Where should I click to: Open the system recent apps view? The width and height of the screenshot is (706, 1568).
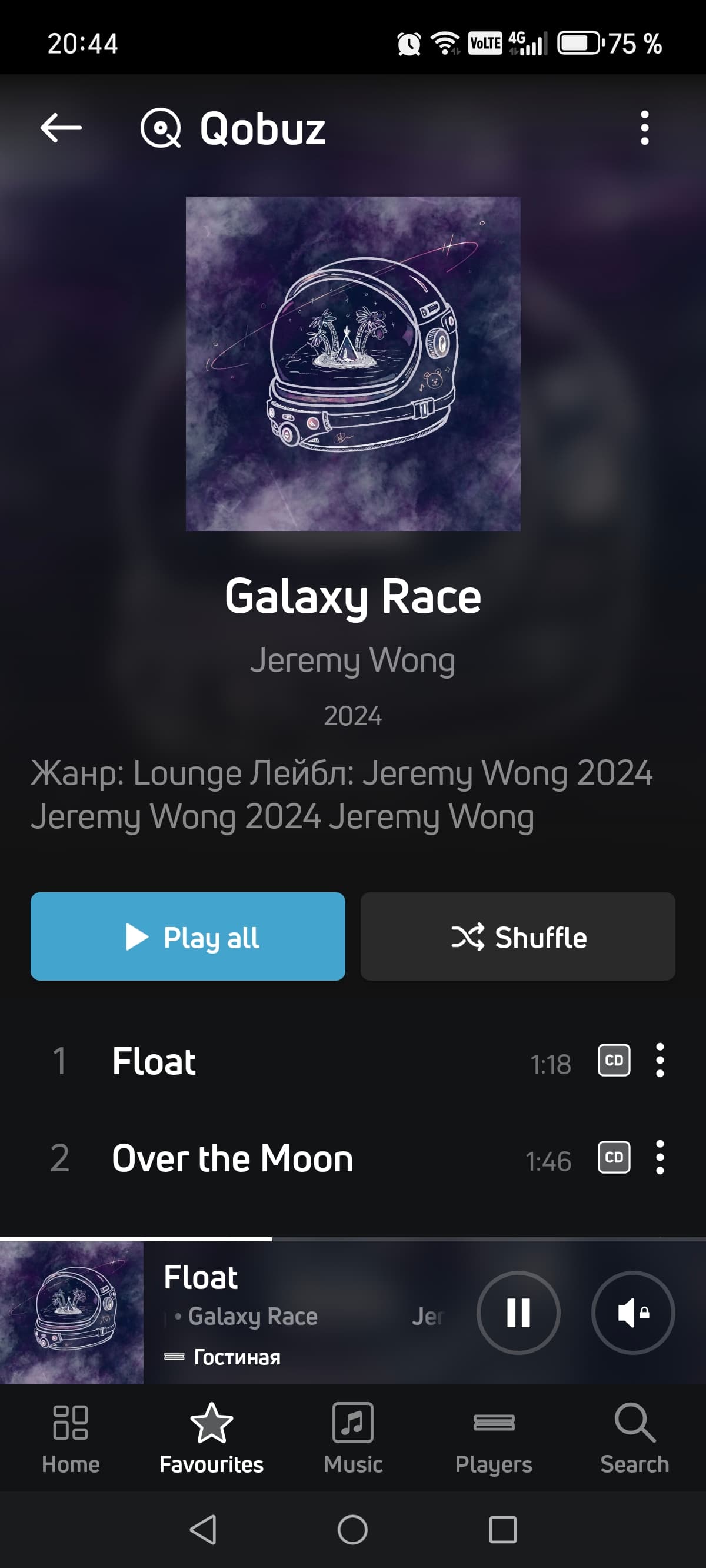(x=502, y=1530)
